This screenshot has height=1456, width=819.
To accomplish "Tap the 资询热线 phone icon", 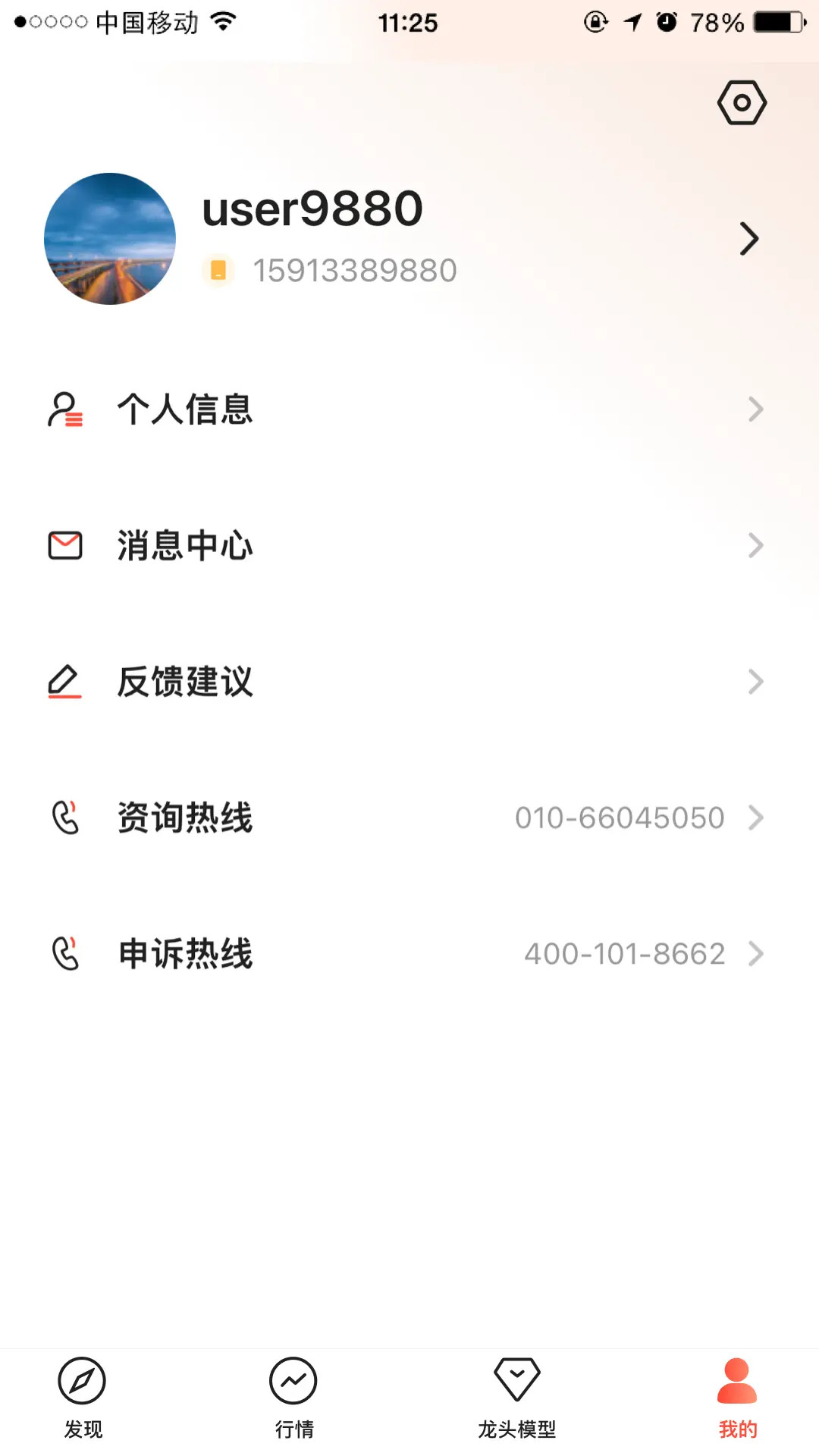I will (64, 817).
